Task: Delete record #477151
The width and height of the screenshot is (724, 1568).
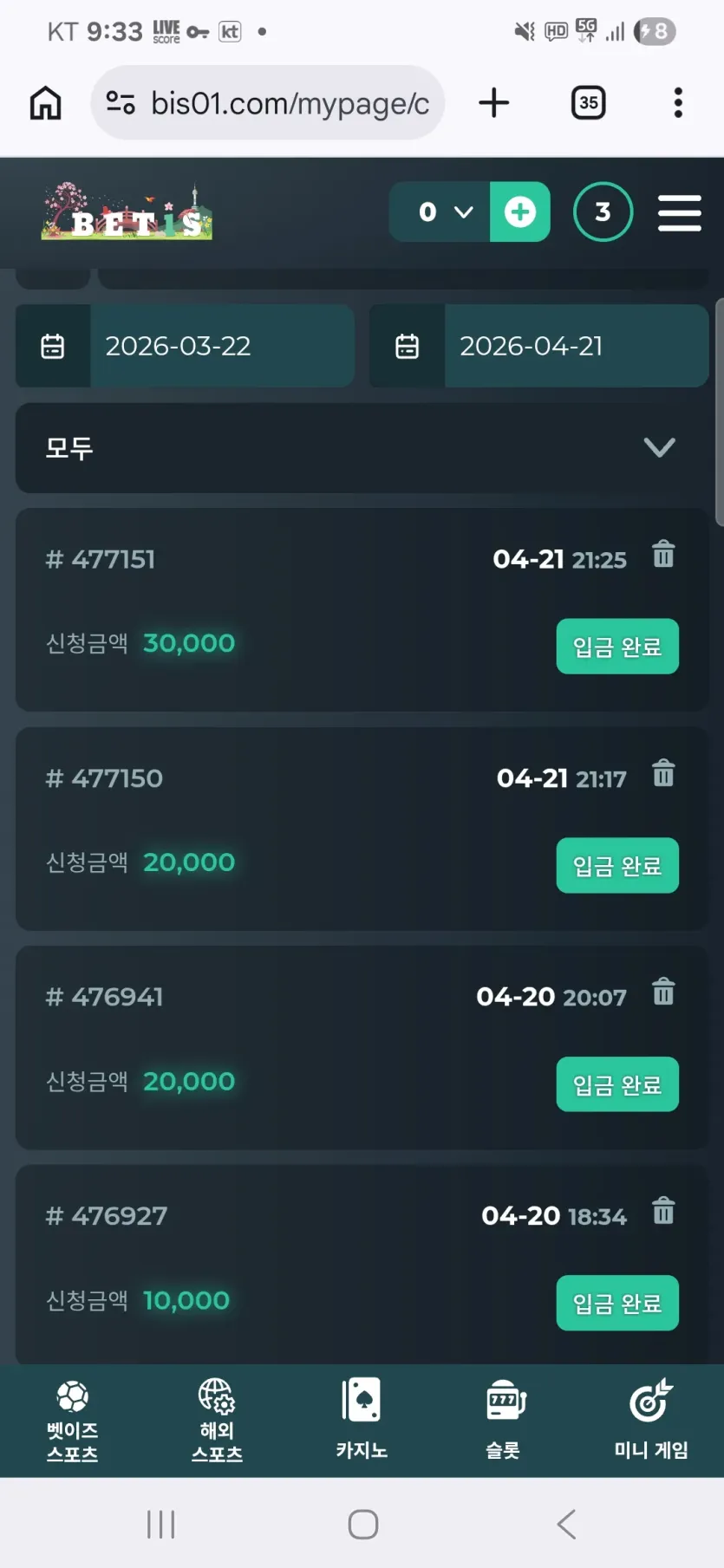Action: pos(663,553)
